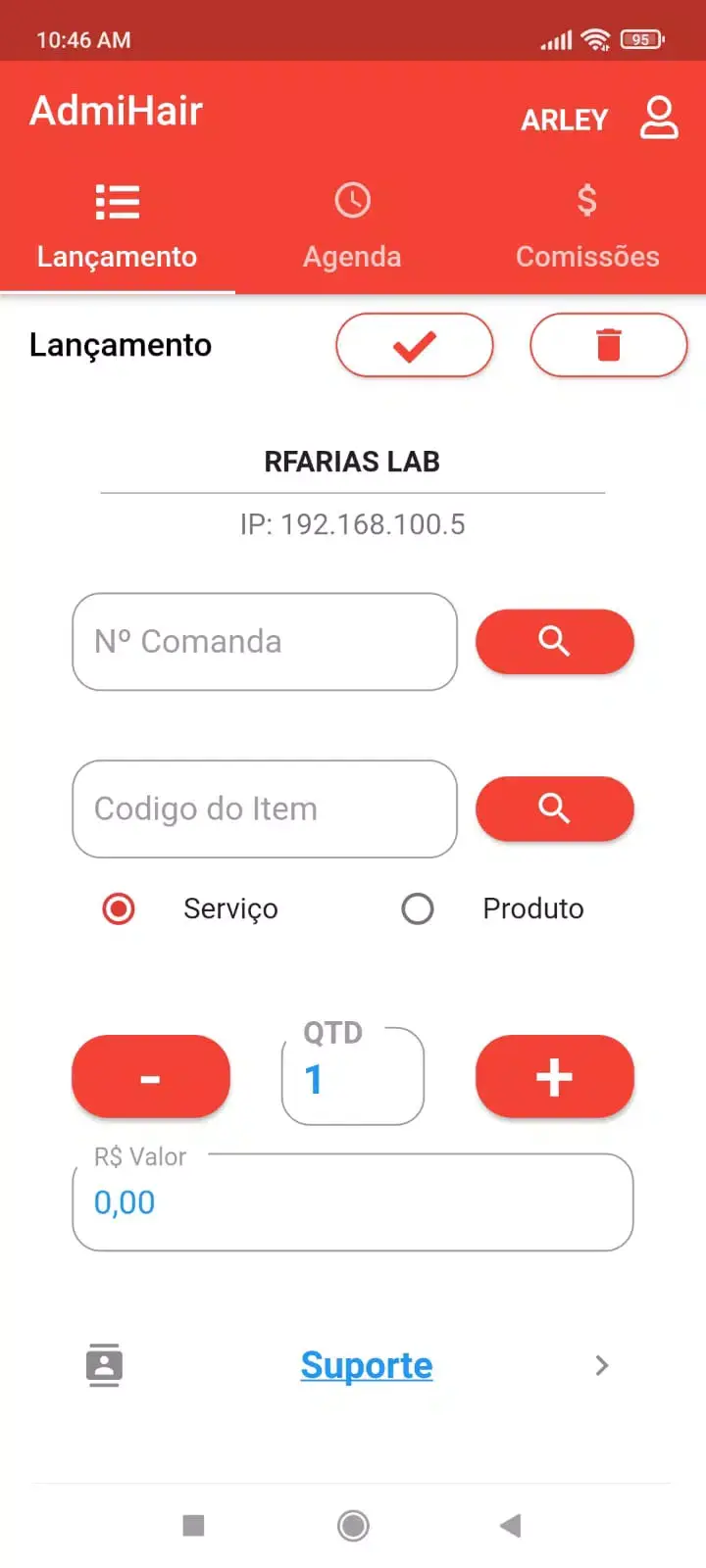Select the Serviço radio button

click(119, 908)
